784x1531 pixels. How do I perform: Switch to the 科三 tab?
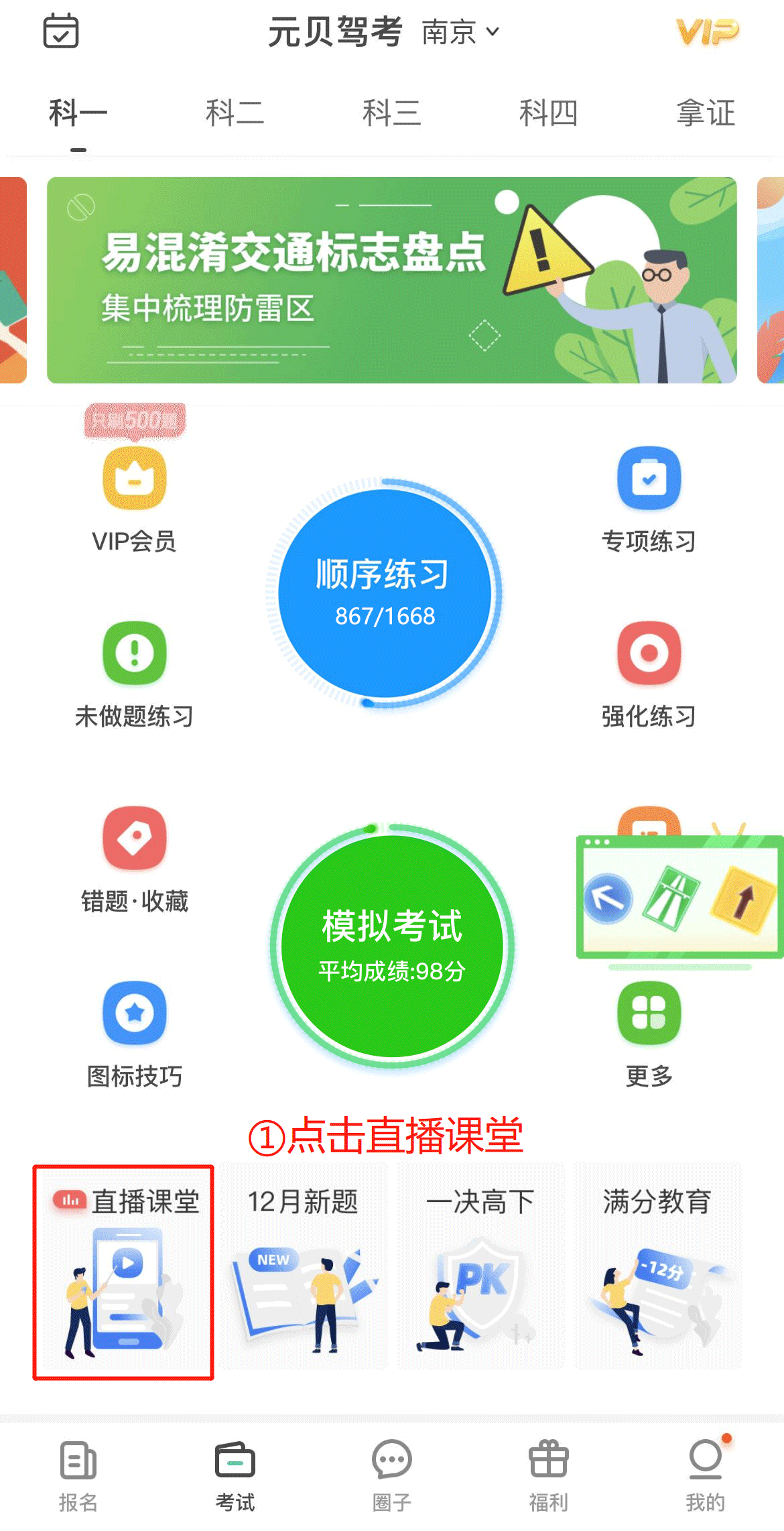[x=391, y=113]
